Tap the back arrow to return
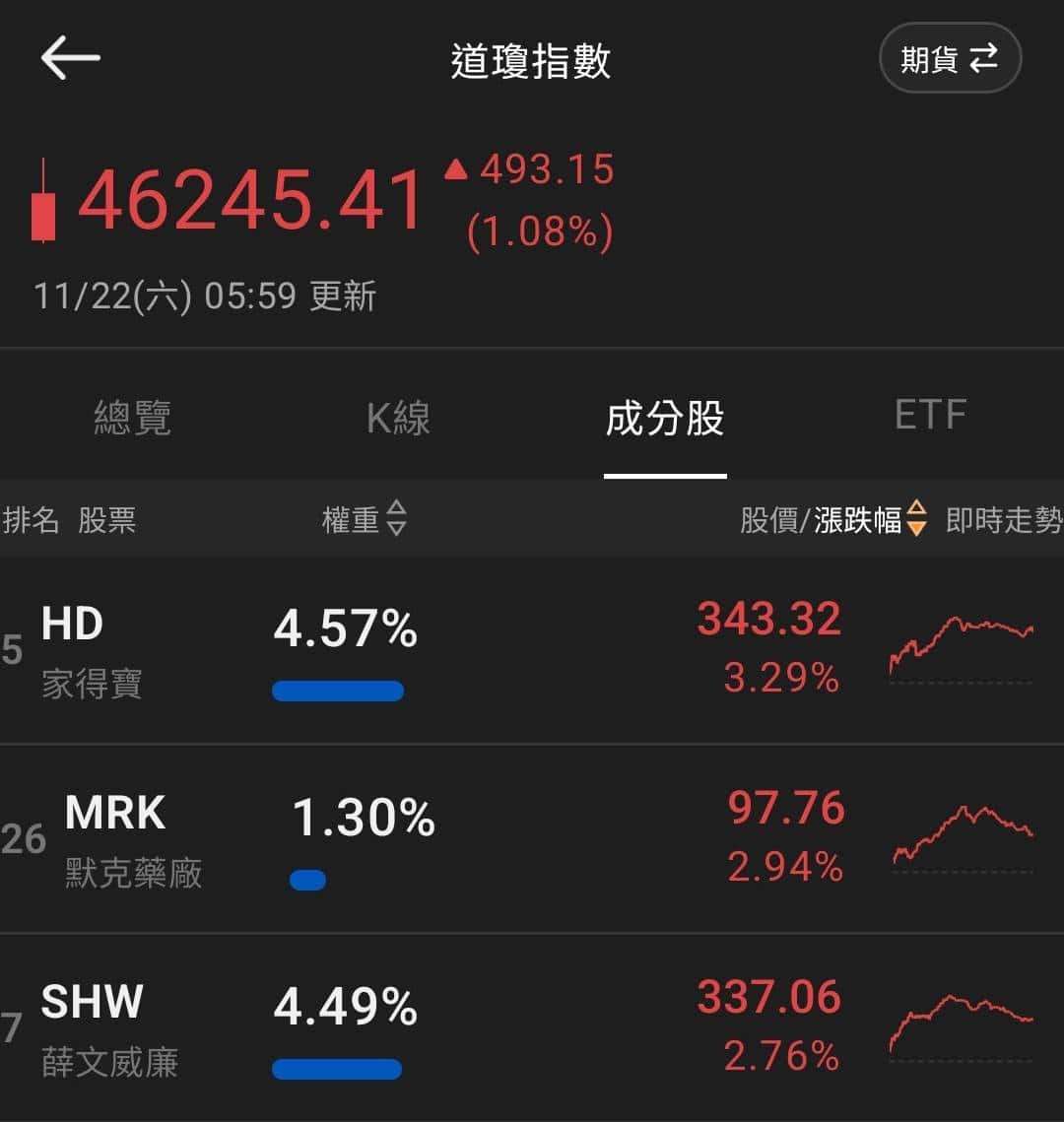Screen dimensions: 1064x1122 (67, 57)
